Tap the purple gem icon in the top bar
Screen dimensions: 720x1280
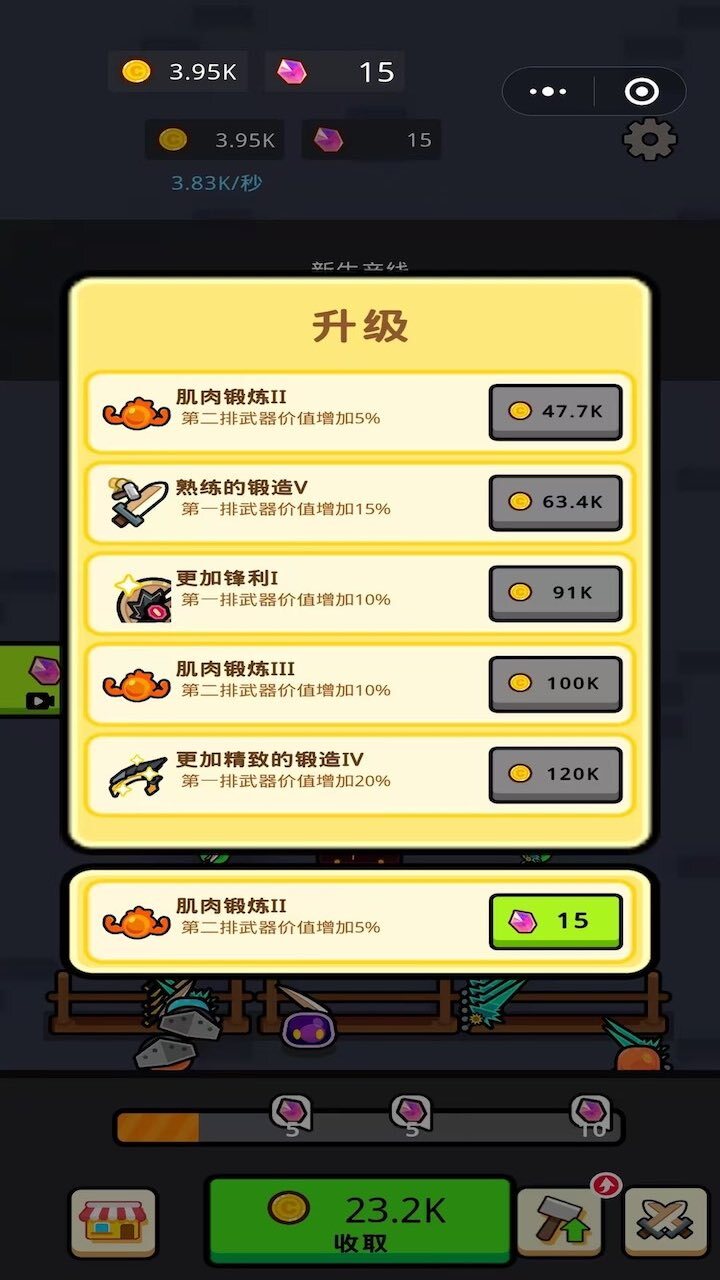(x=294, y=72)
